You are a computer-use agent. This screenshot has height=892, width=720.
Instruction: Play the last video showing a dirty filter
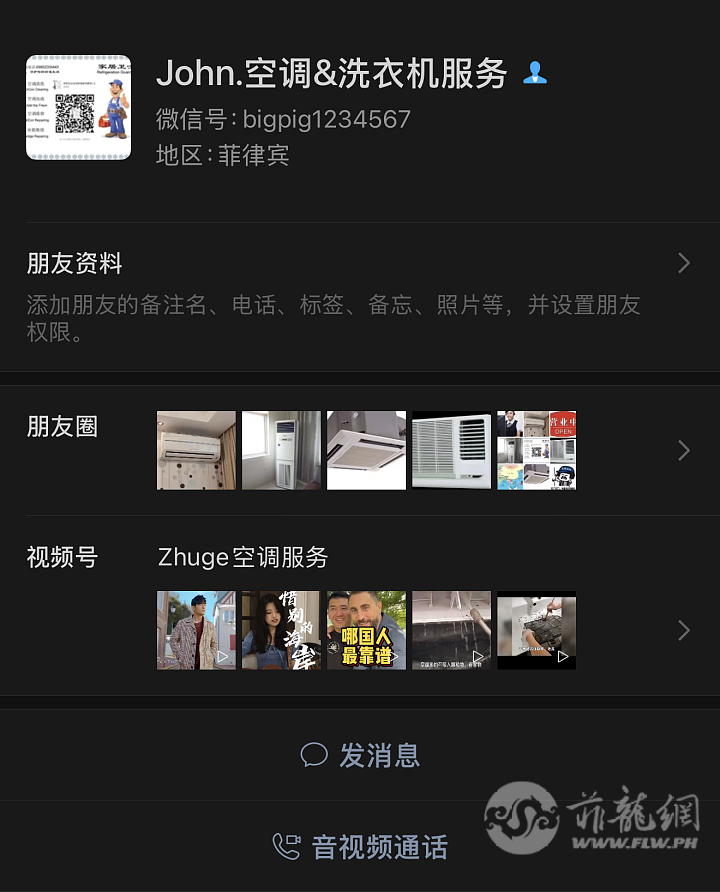[536, 630]
